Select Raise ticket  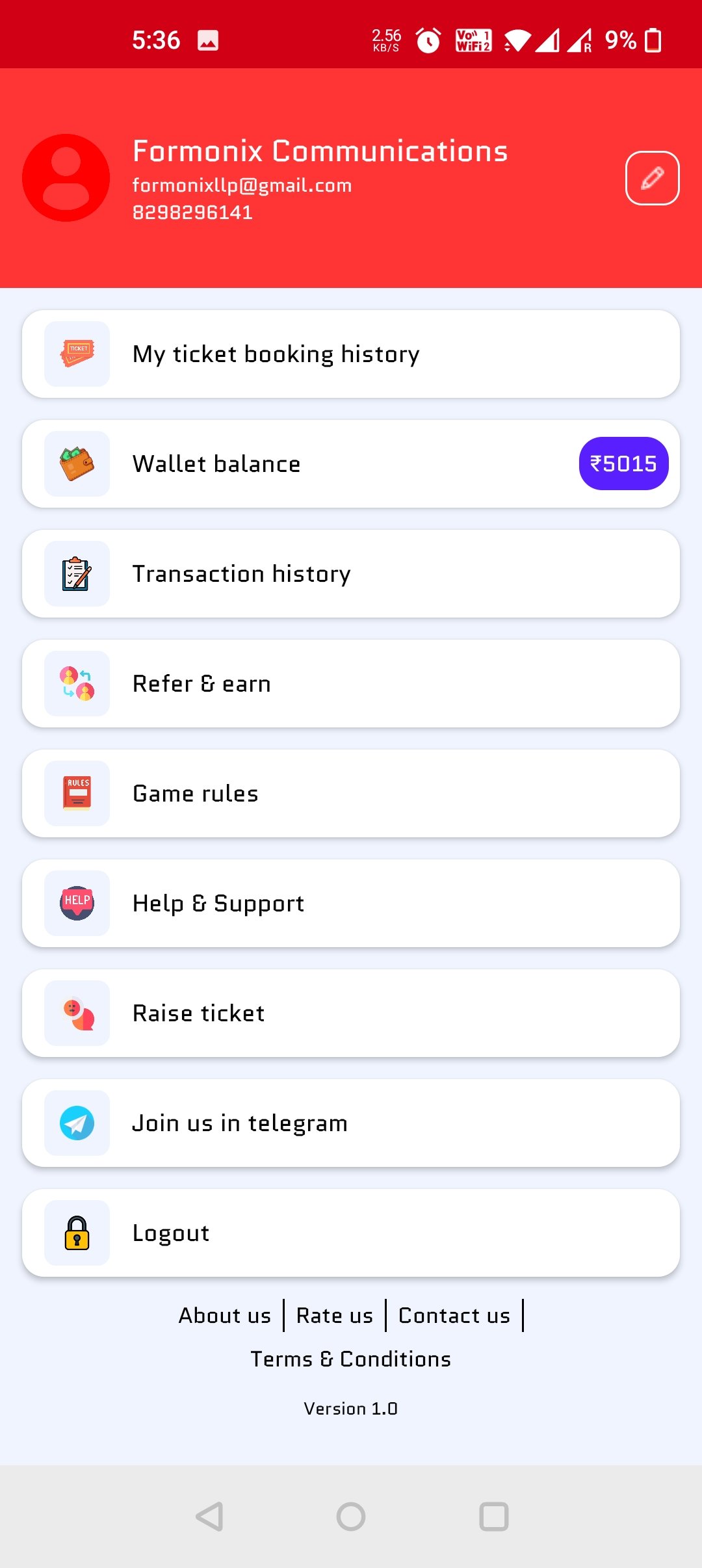[x=351, y=1013]
